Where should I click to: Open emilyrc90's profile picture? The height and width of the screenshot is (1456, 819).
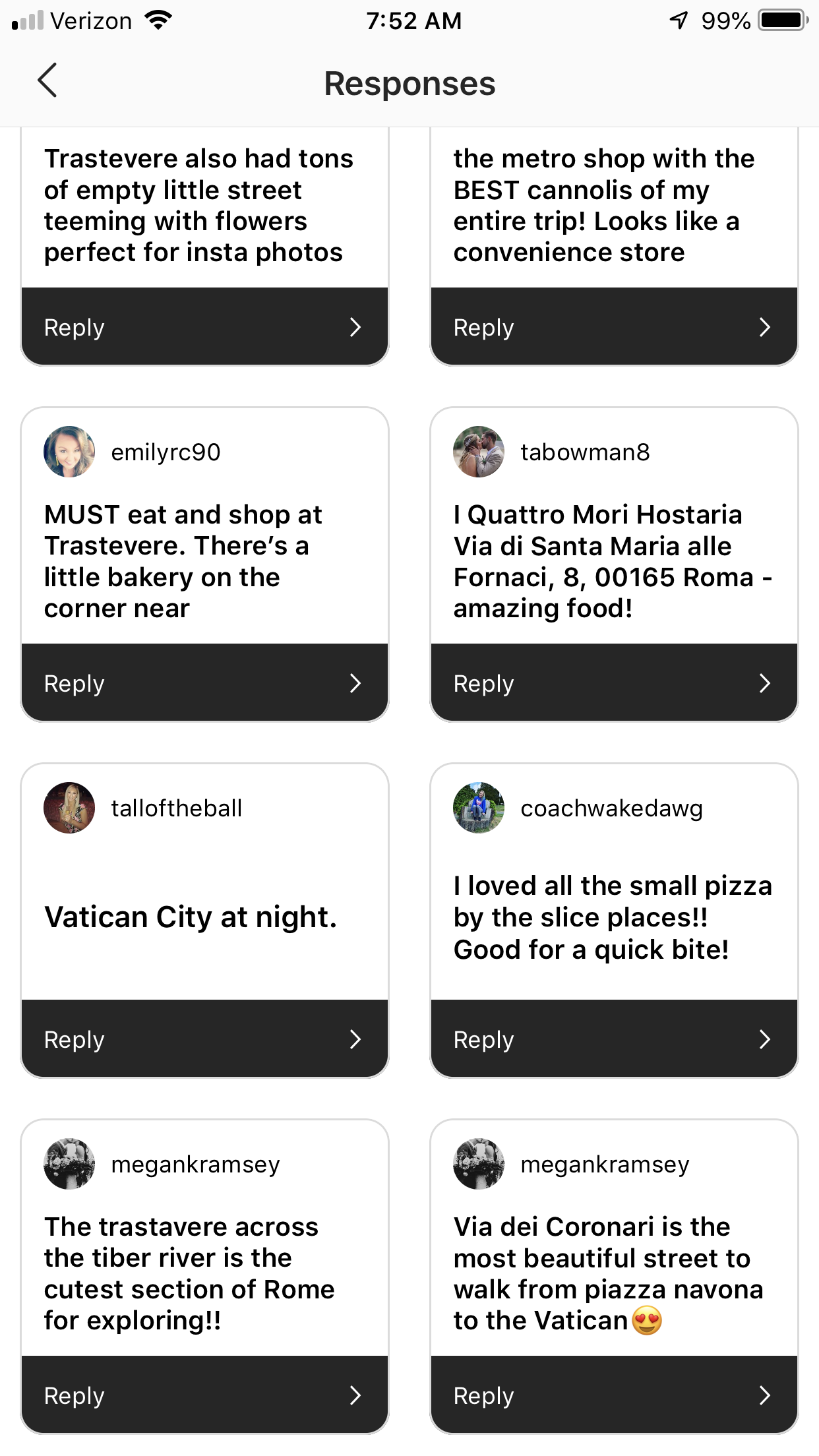pos(69,452)
